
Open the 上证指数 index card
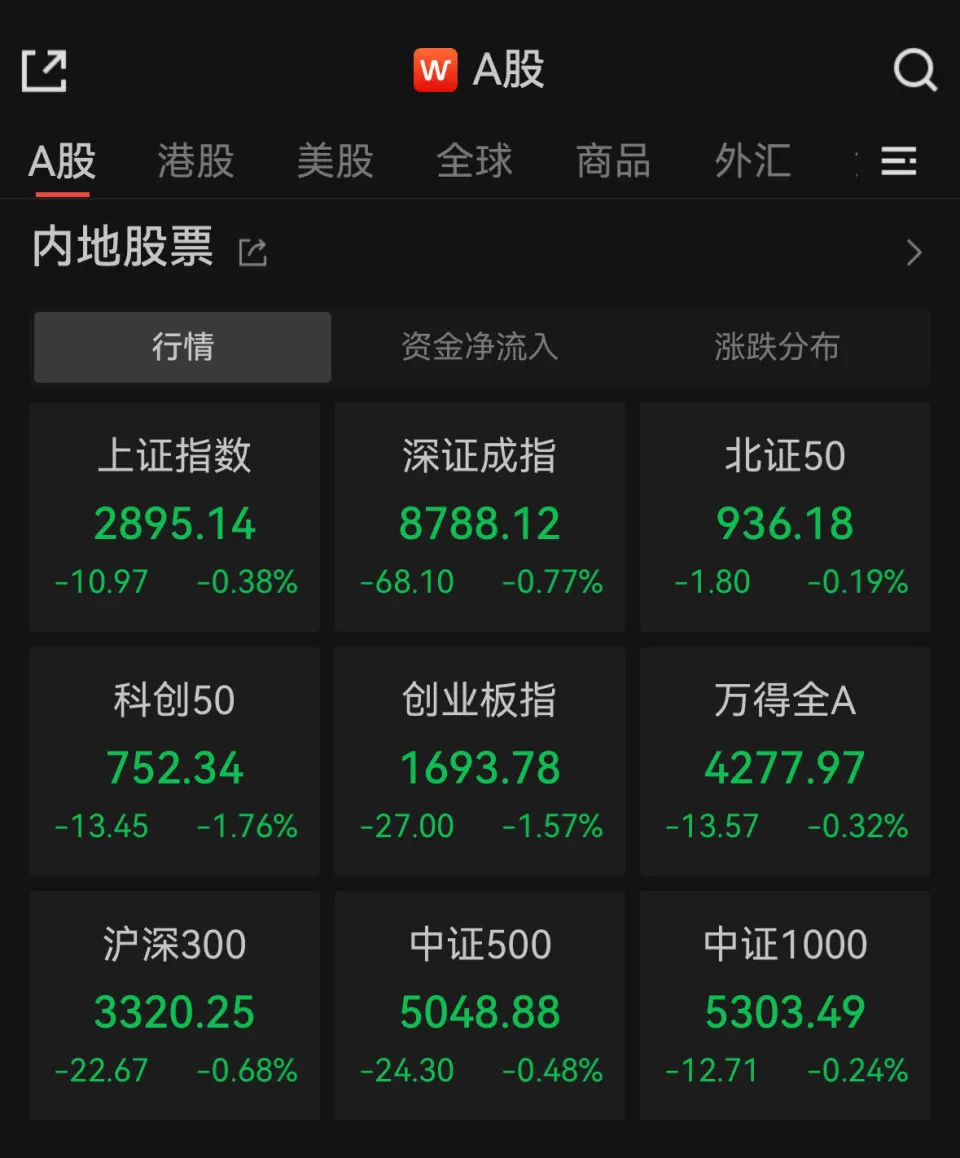pos(175,517)
